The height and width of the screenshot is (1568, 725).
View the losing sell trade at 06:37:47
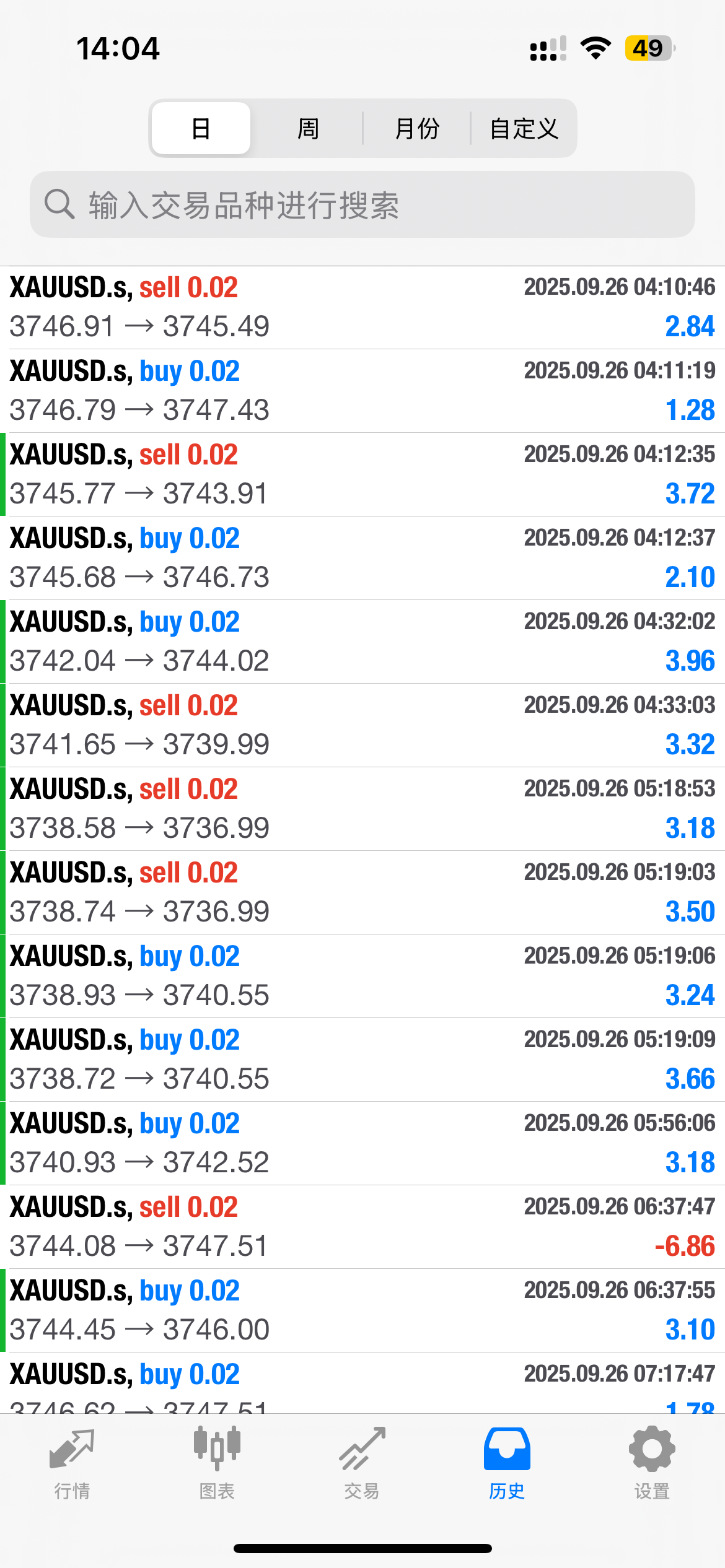click(362, 1227)
